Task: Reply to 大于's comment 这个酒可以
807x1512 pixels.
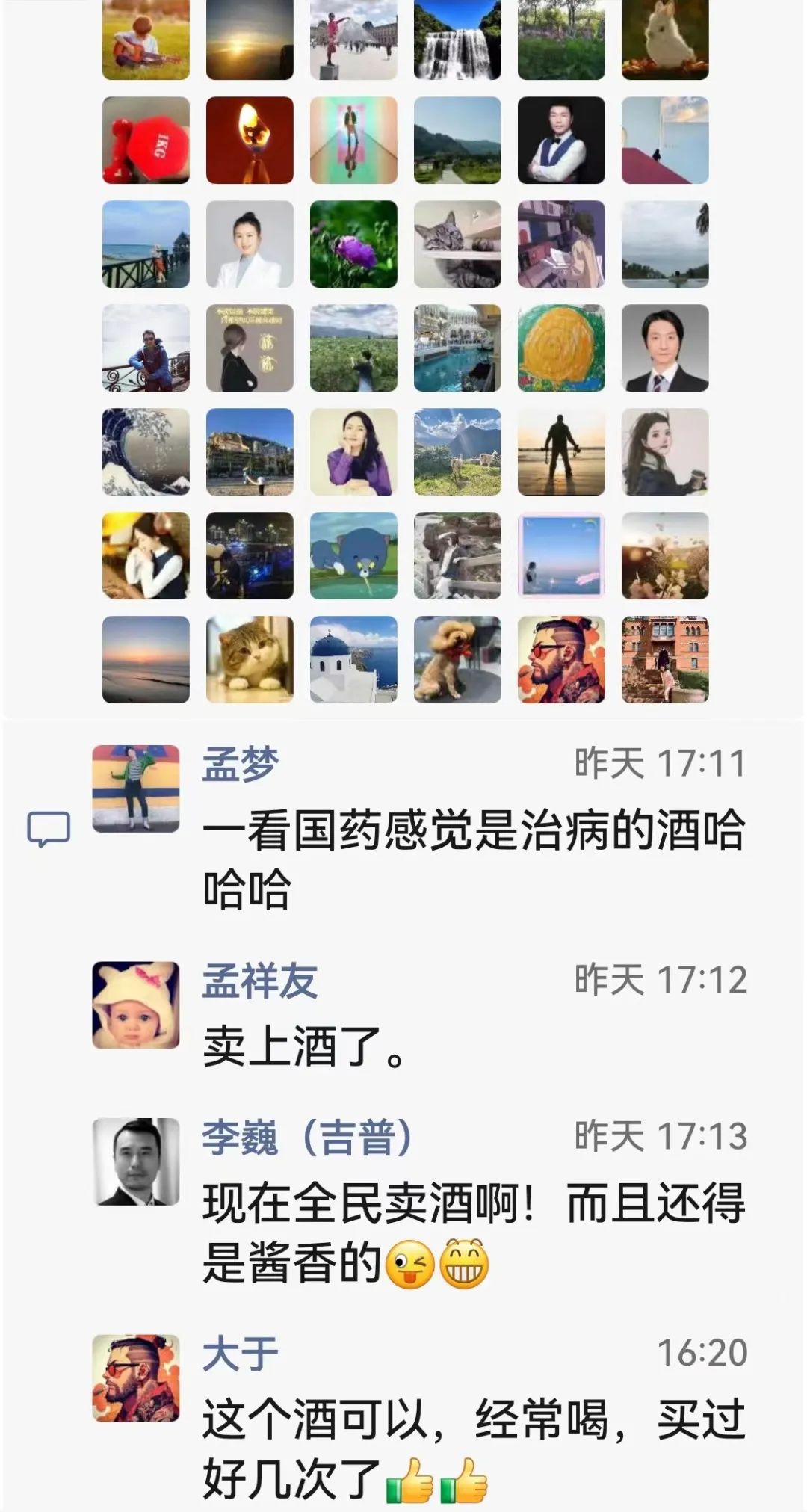Action: [x=473, y=1448]
